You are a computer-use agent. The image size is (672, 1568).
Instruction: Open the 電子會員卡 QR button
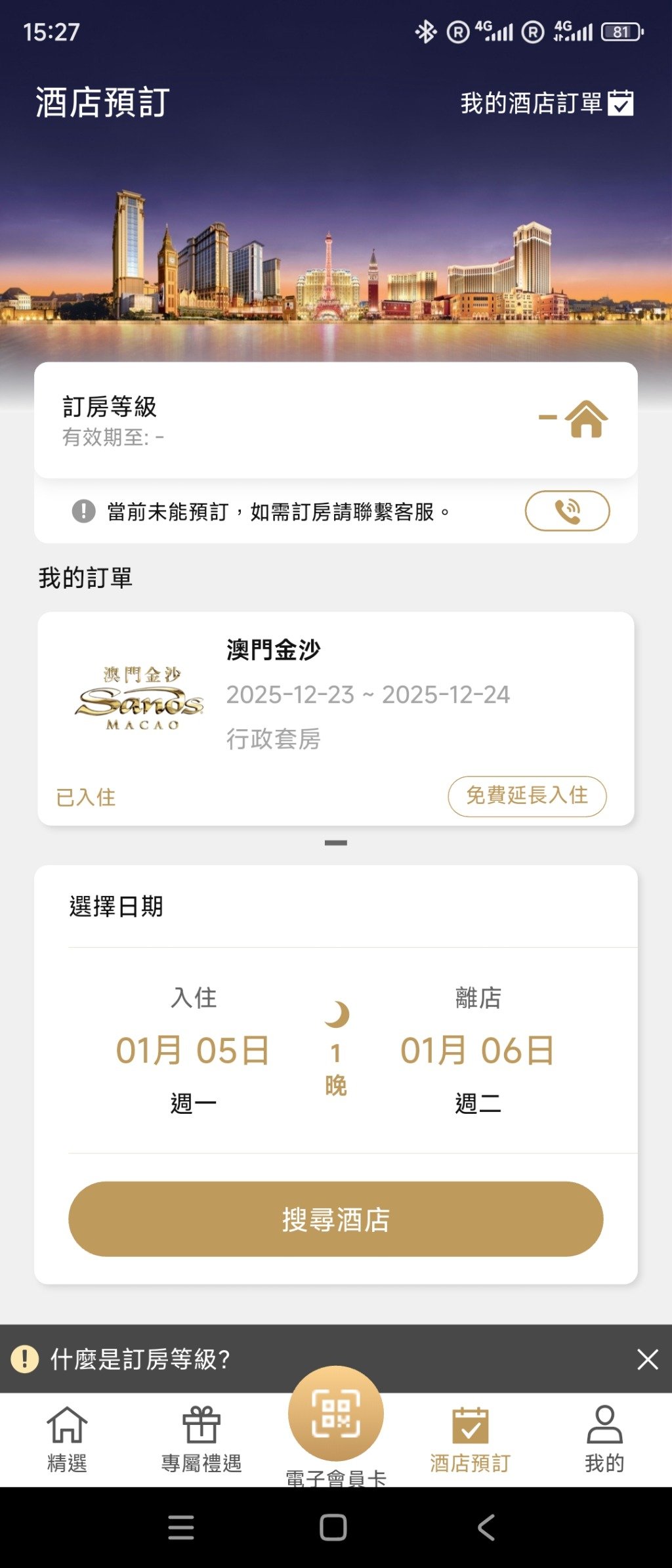pos(335,1413)
